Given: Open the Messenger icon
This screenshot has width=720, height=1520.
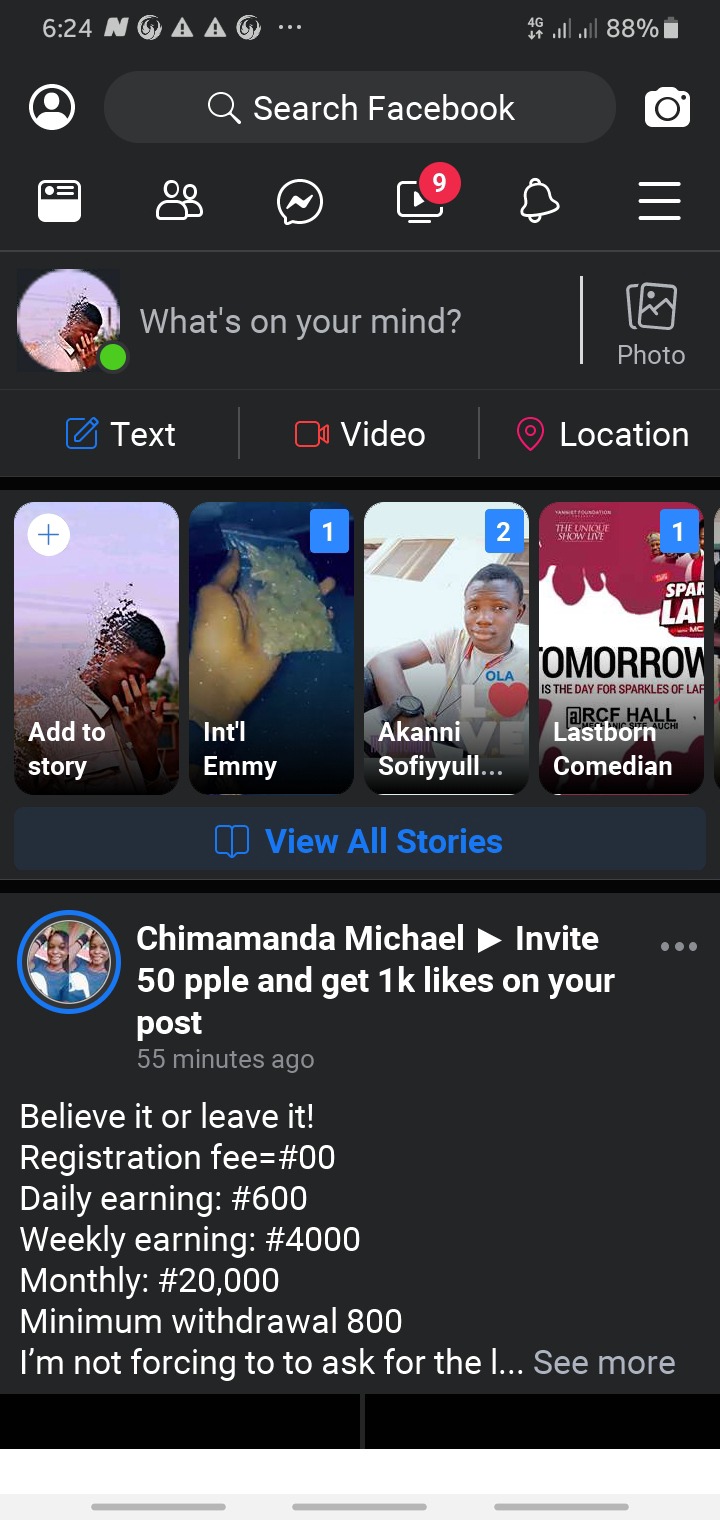Looking at the screenshot, I should [299, 201].
